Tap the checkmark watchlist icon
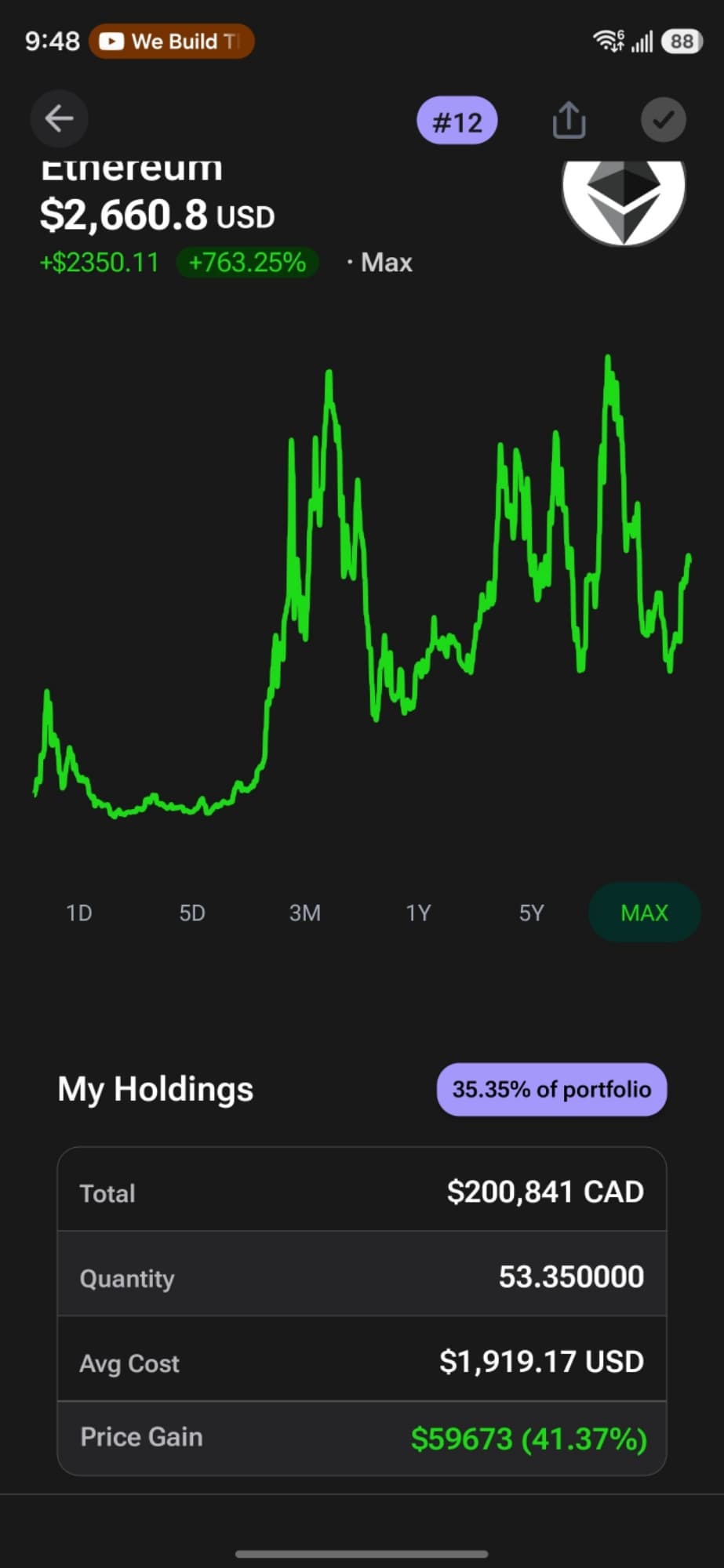Screen dimensions: 724x1568 click(664, 120)
